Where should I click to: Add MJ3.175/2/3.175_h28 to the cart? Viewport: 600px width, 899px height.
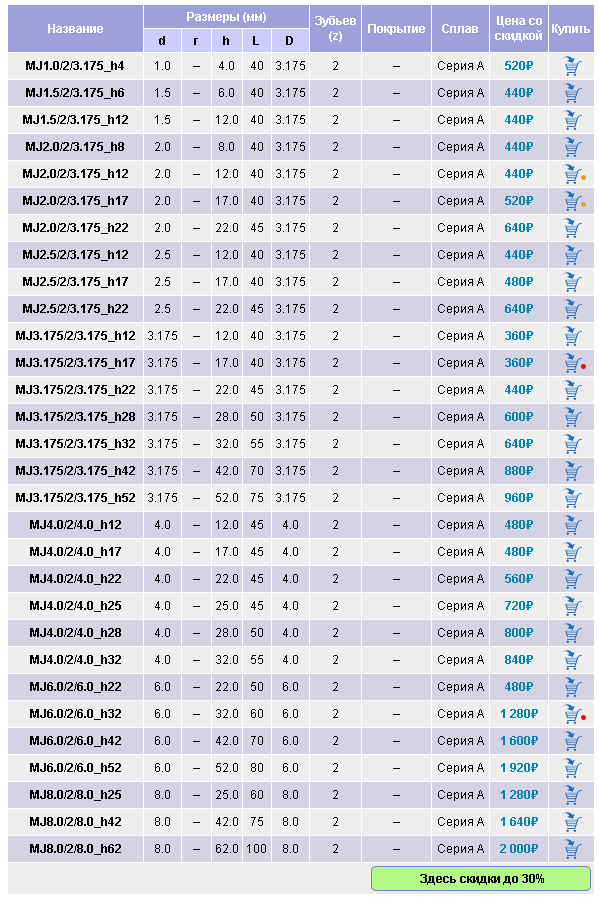(572, 417)
